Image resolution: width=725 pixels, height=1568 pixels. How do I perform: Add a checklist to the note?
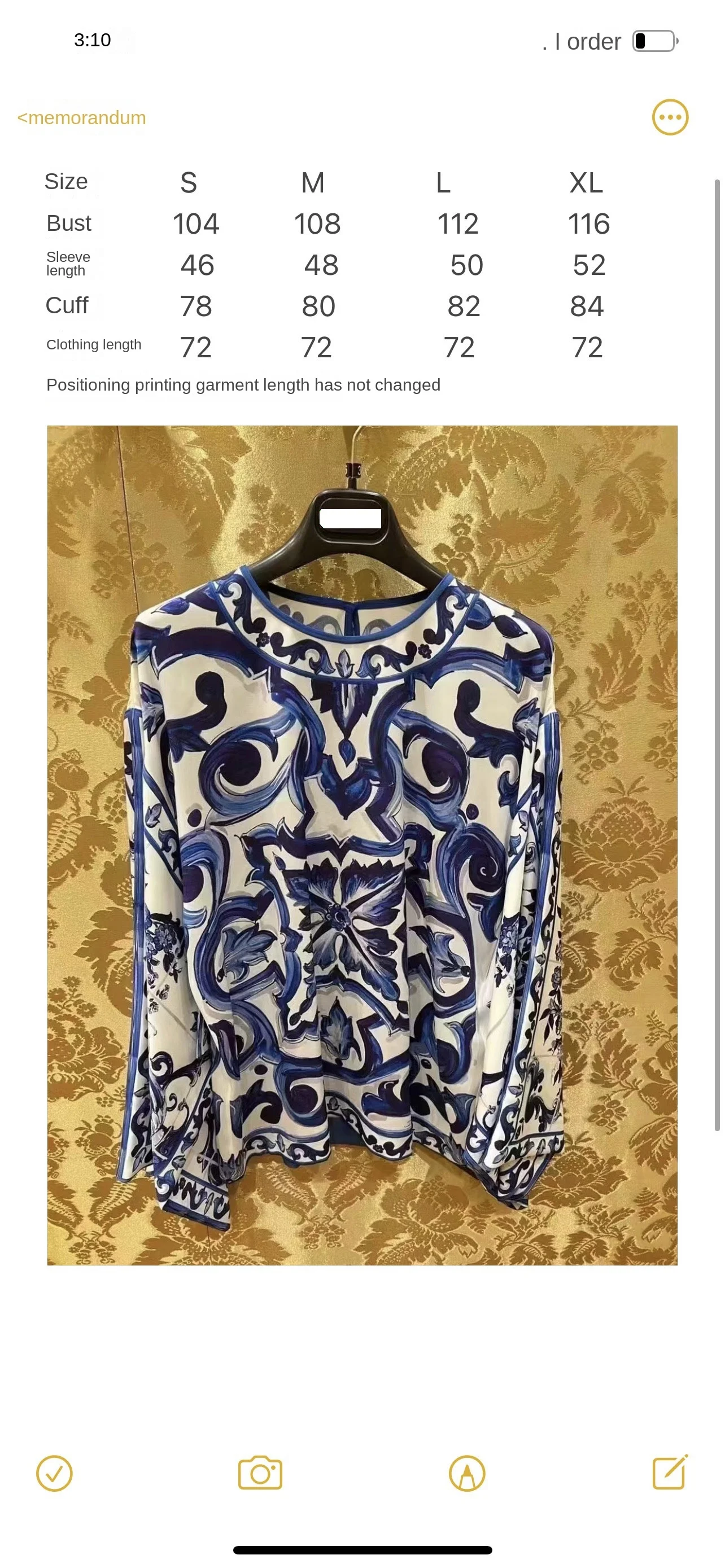(x=54, y=1474)
